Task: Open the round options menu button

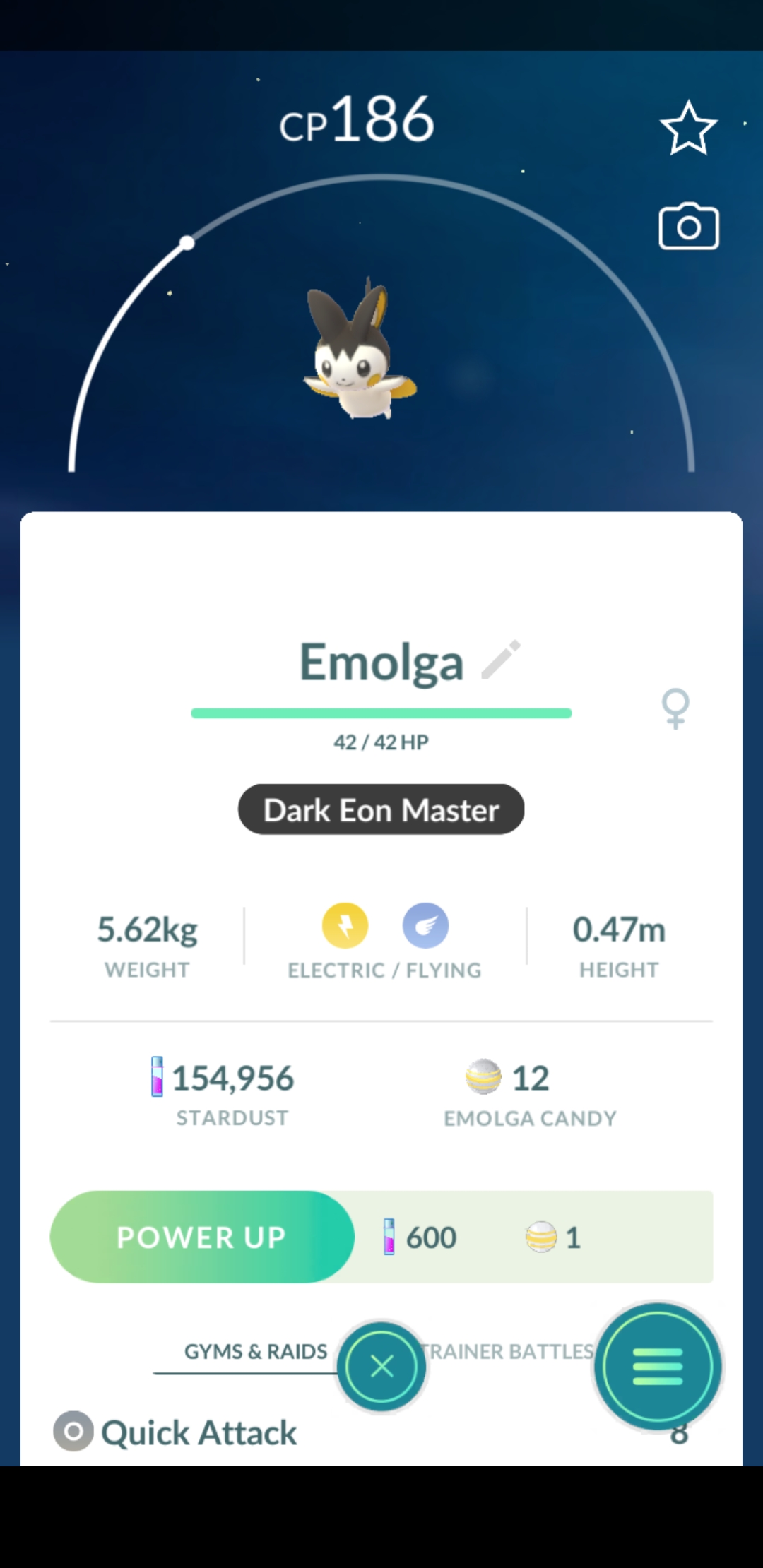Action: (658, 1366)
